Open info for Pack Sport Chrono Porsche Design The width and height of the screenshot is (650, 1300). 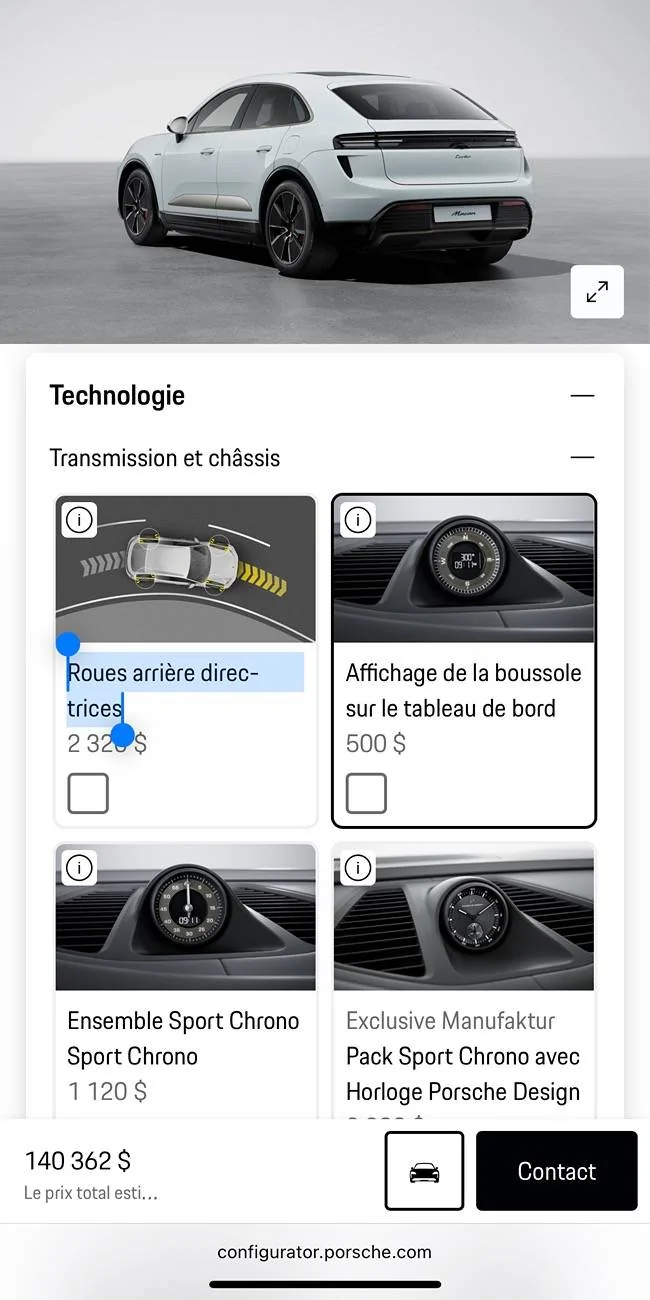(x=358, y=868)
